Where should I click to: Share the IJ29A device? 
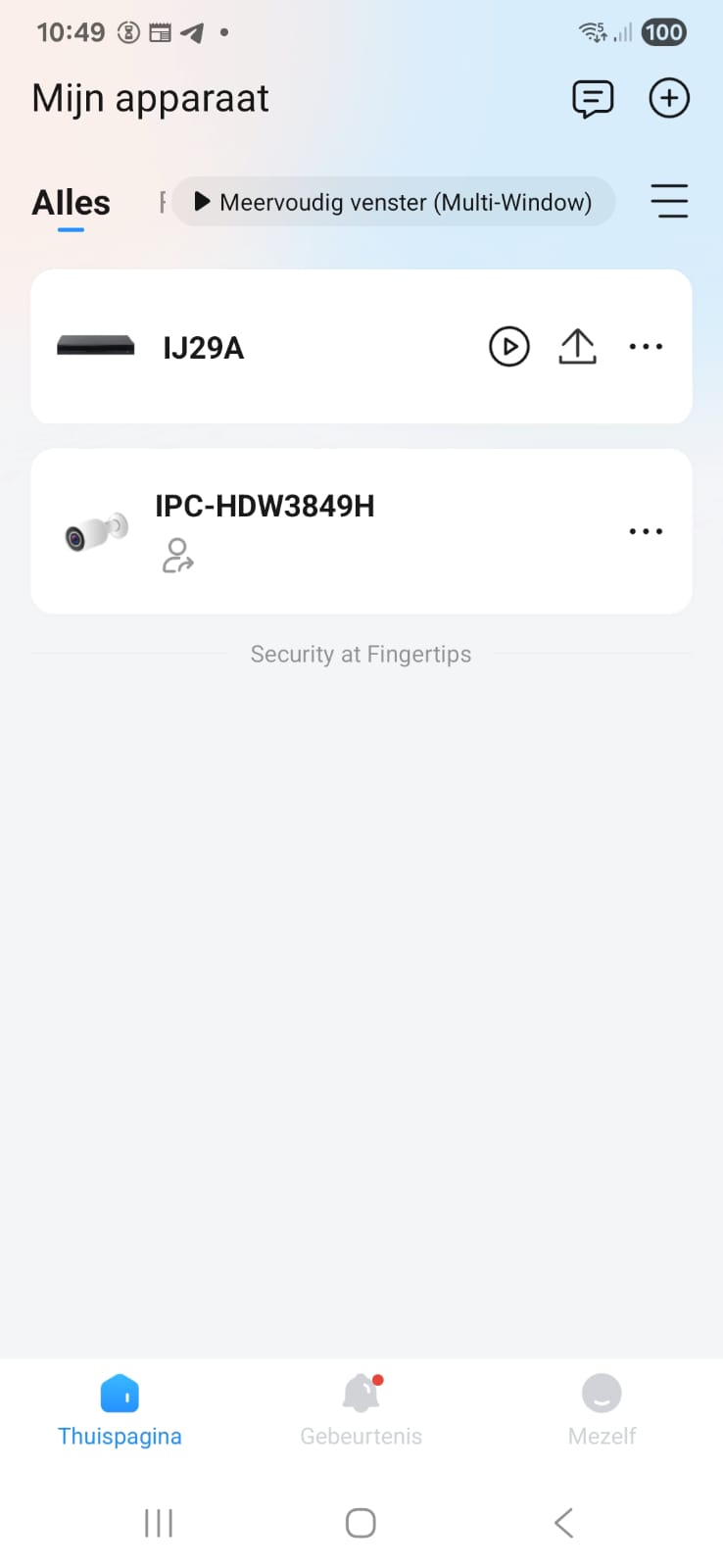(x=578, y=347)
